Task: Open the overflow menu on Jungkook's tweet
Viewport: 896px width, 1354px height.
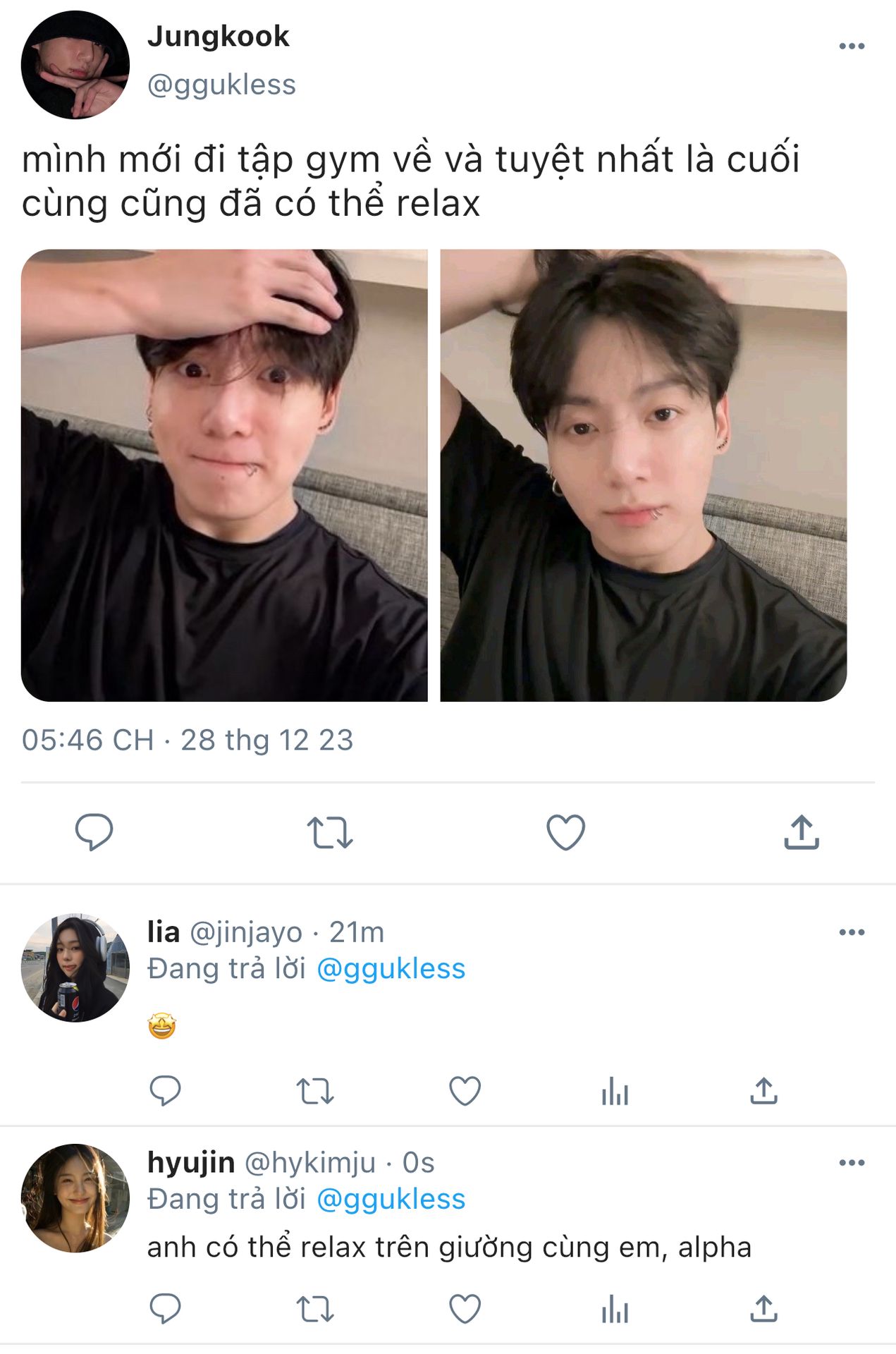Action: [x=851, y=47]
